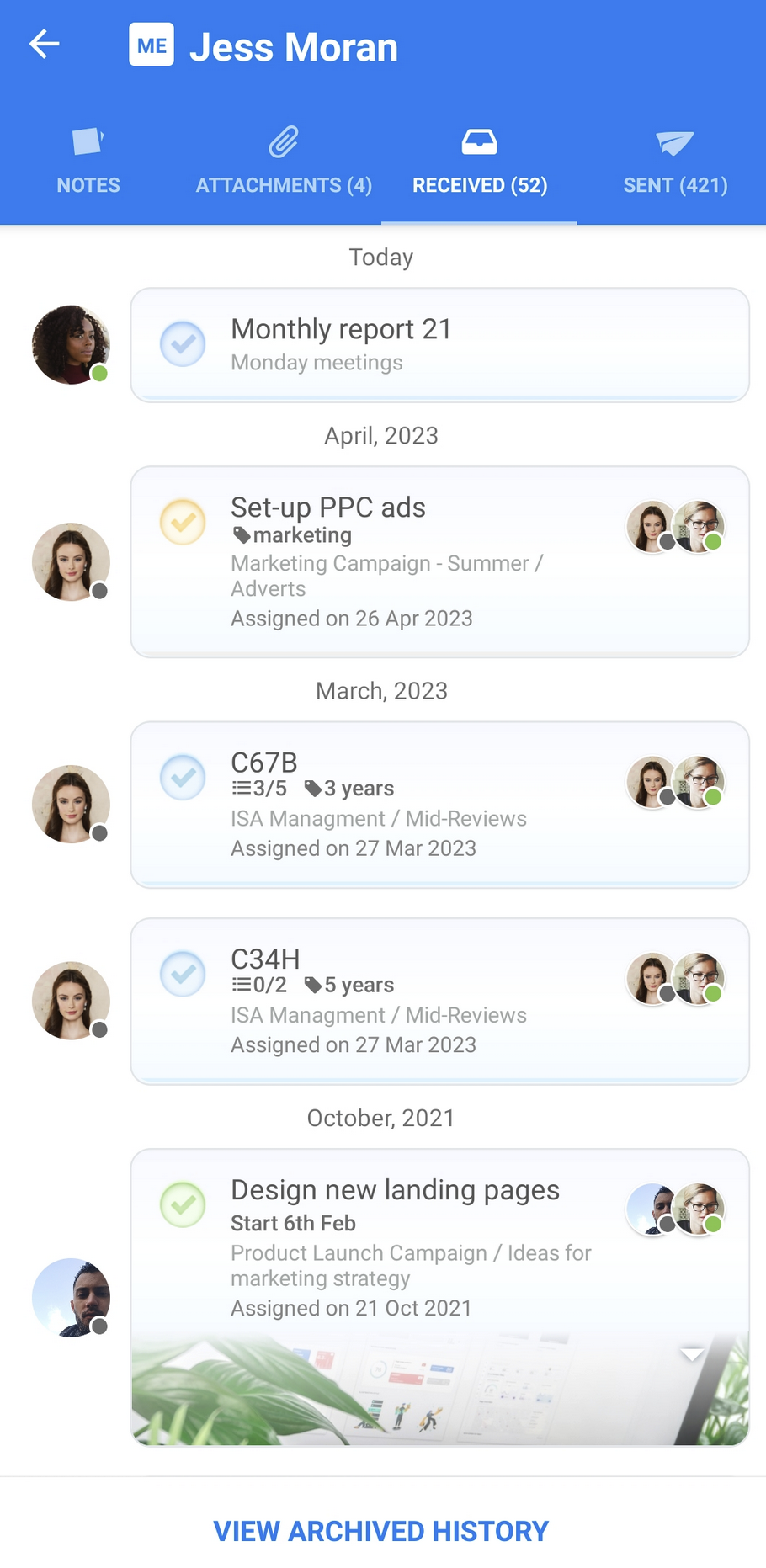Toggle the yellow checkmark on Set-up PPC ads
766x1568 pixels.
[183, 522]
